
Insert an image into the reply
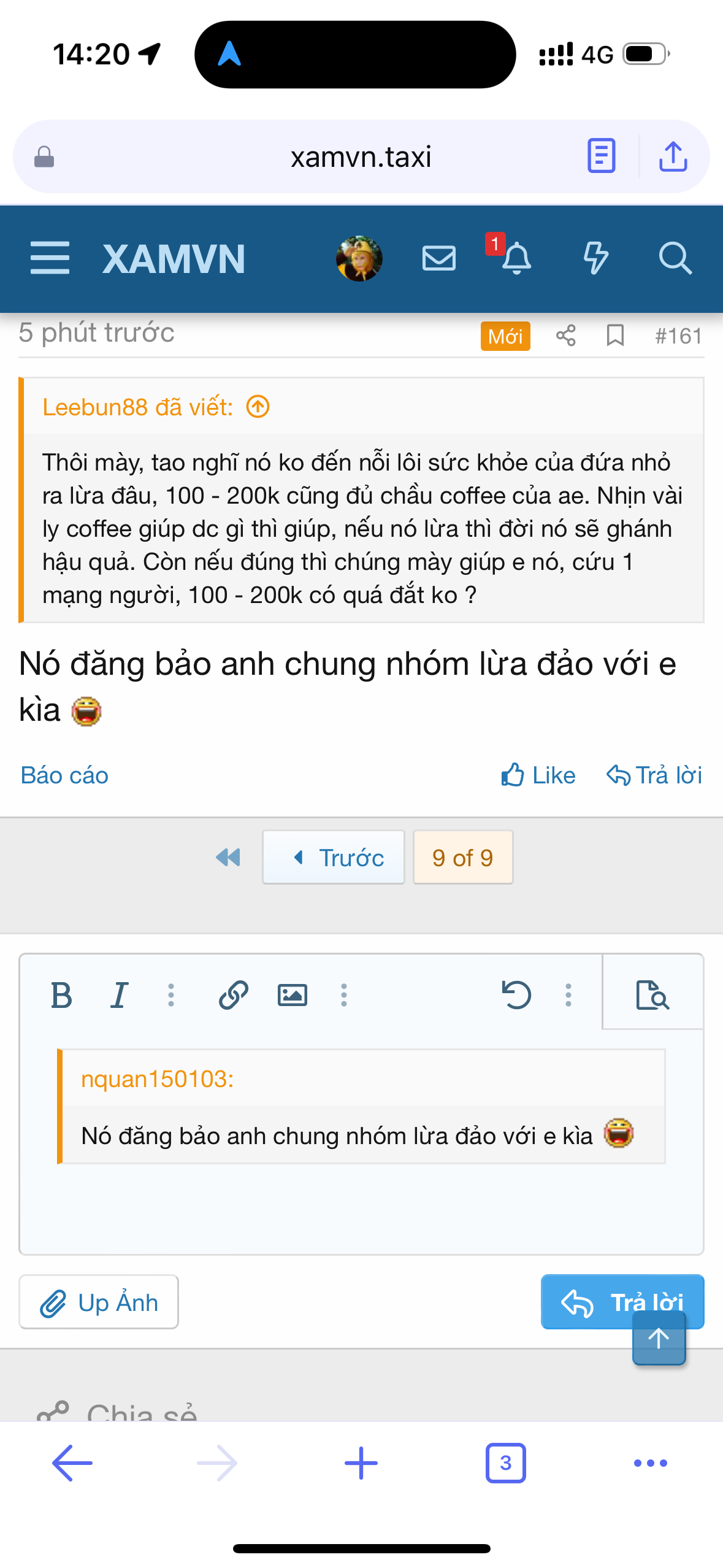(x=292, y=995)
